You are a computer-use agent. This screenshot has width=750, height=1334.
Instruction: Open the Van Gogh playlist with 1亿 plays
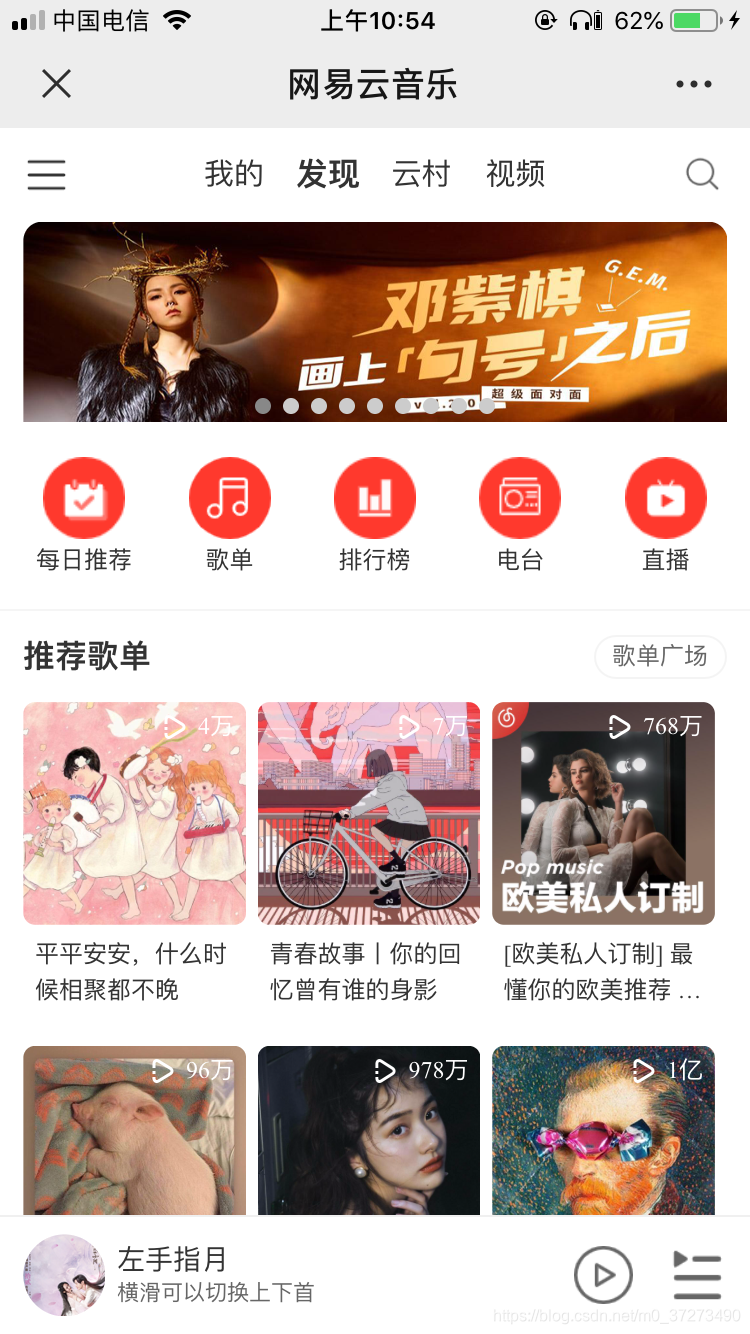click(603, 1130)
